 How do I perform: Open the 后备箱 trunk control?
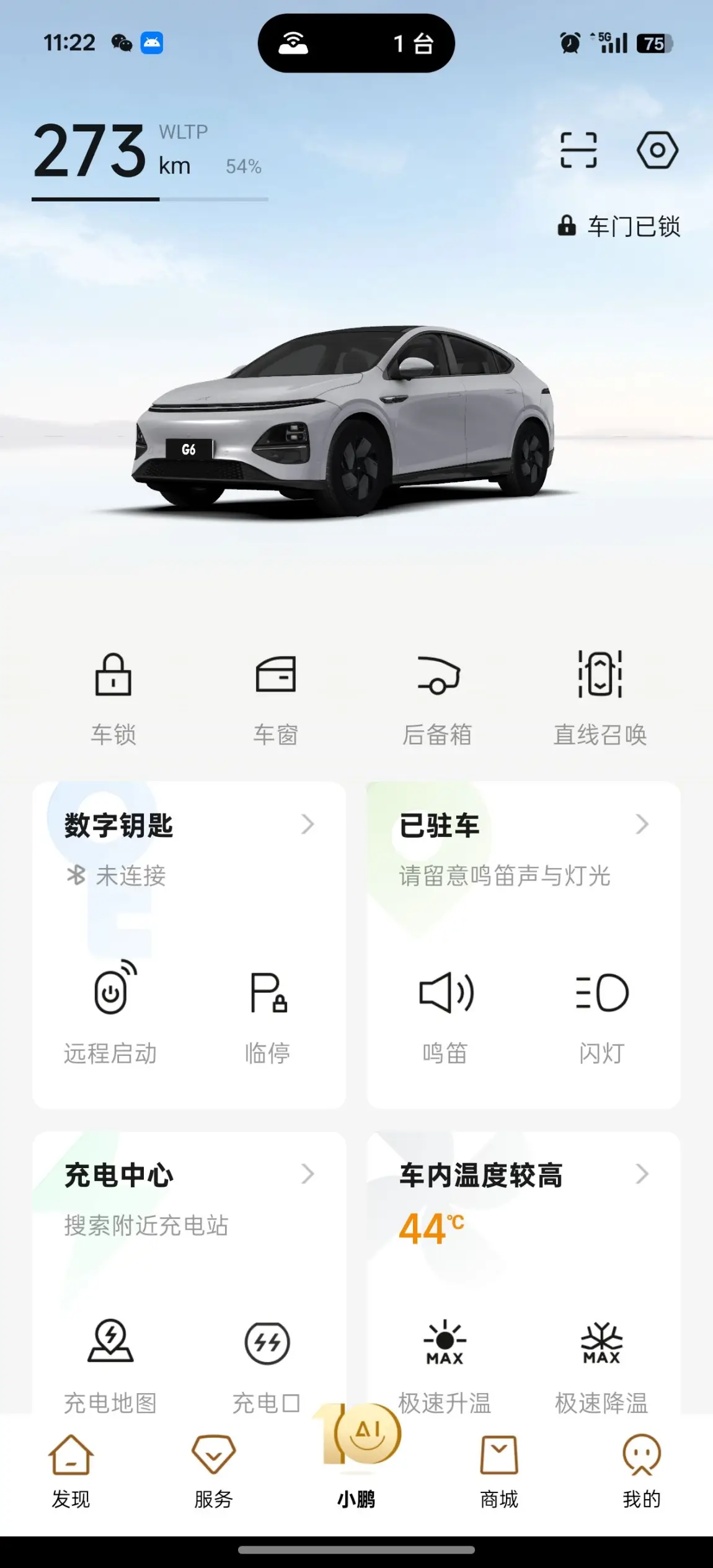pyautogui.click(x=438, y=697)
